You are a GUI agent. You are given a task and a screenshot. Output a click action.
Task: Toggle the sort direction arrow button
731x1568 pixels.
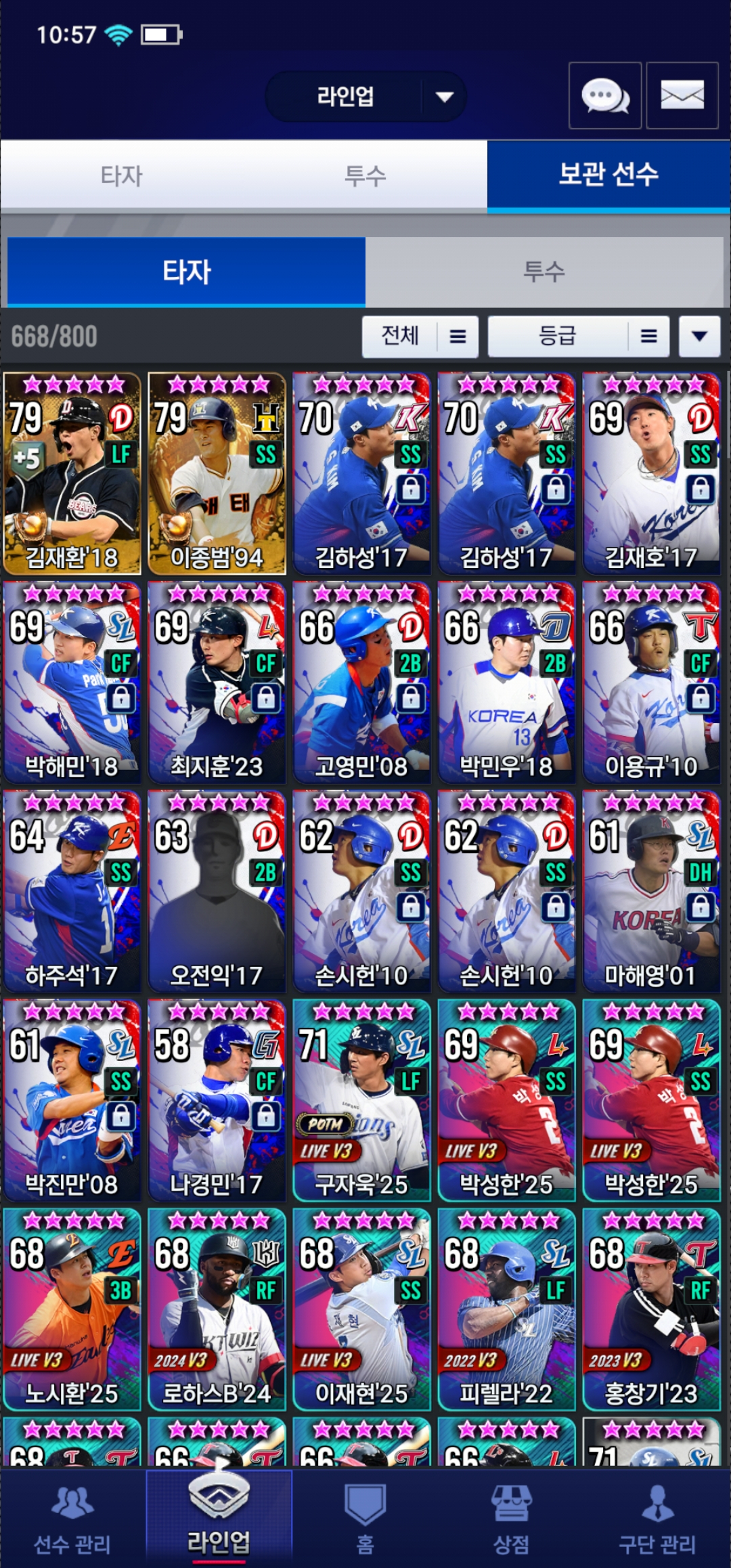(x=699, y=336)
